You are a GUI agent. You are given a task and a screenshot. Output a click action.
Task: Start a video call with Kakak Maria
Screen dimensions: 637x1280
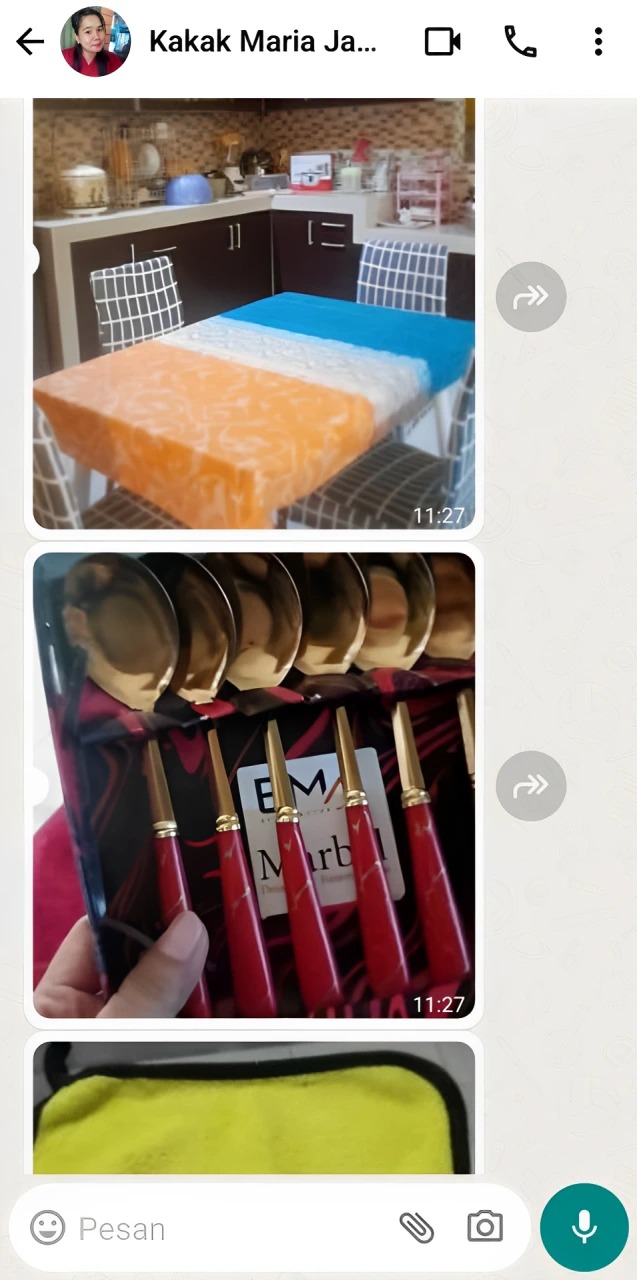[x=442, y=42]
